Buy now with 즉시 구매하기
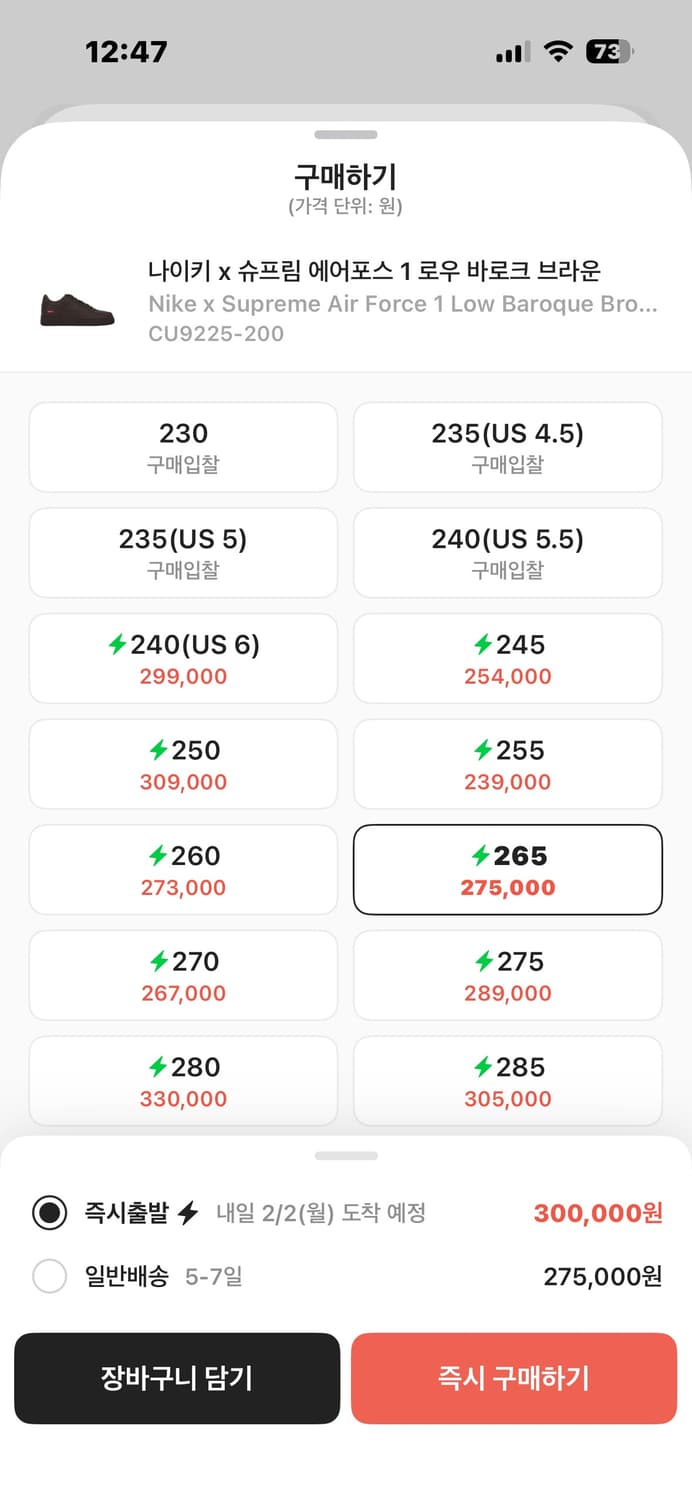Image resolution: width=692 pixels, height=1500 pixels. point(513,1378)
